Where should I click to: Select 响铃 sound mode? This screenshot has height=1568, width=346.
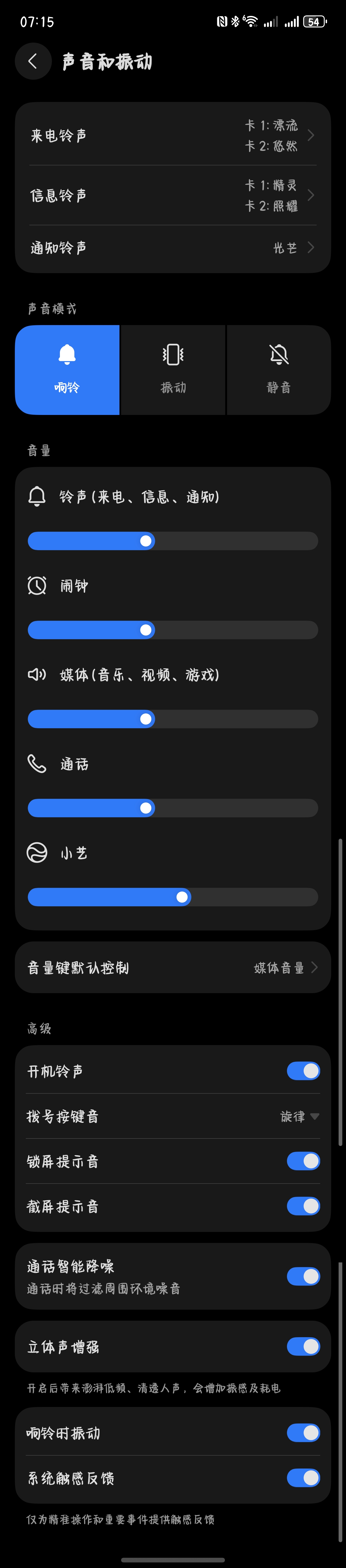(67, 370)
